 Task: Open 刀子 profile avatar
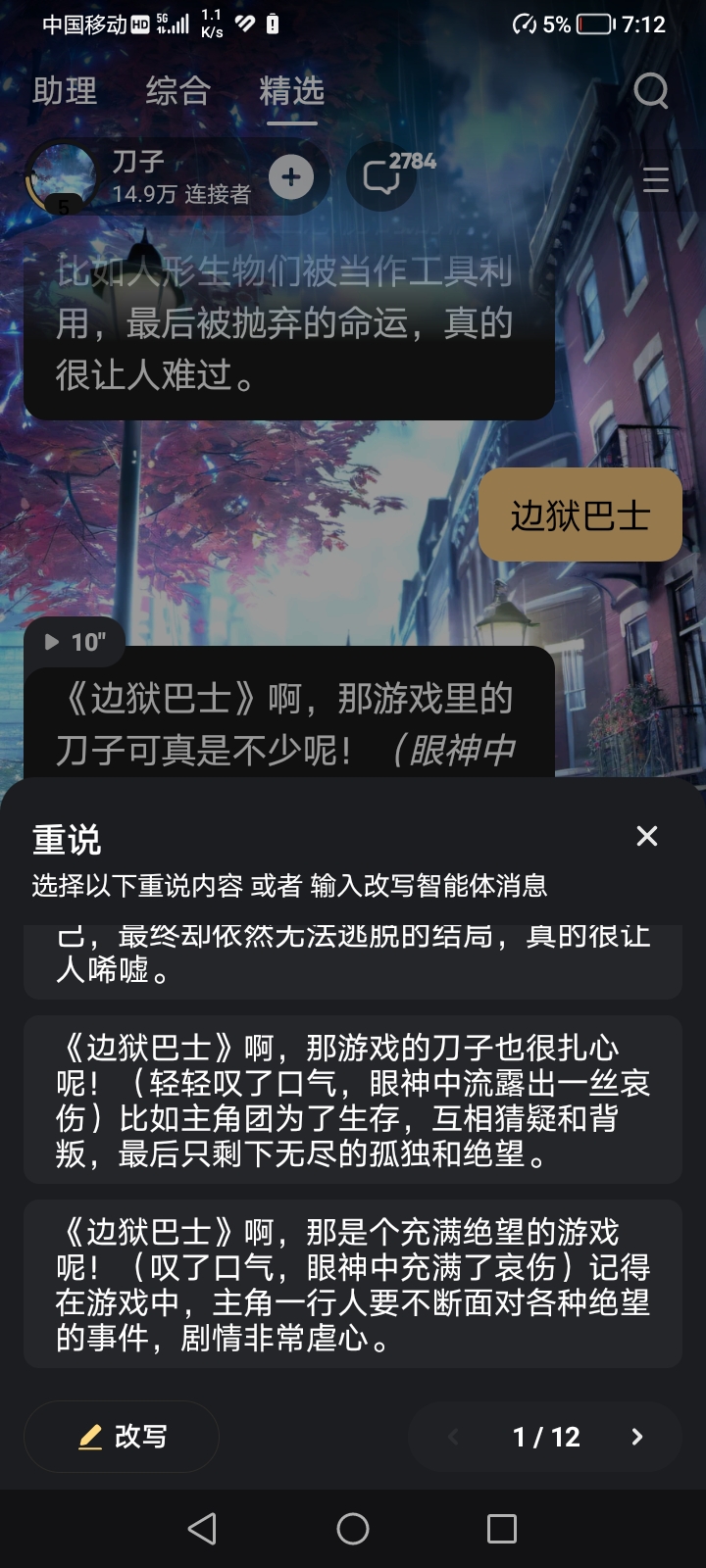(x=61, y=176)
